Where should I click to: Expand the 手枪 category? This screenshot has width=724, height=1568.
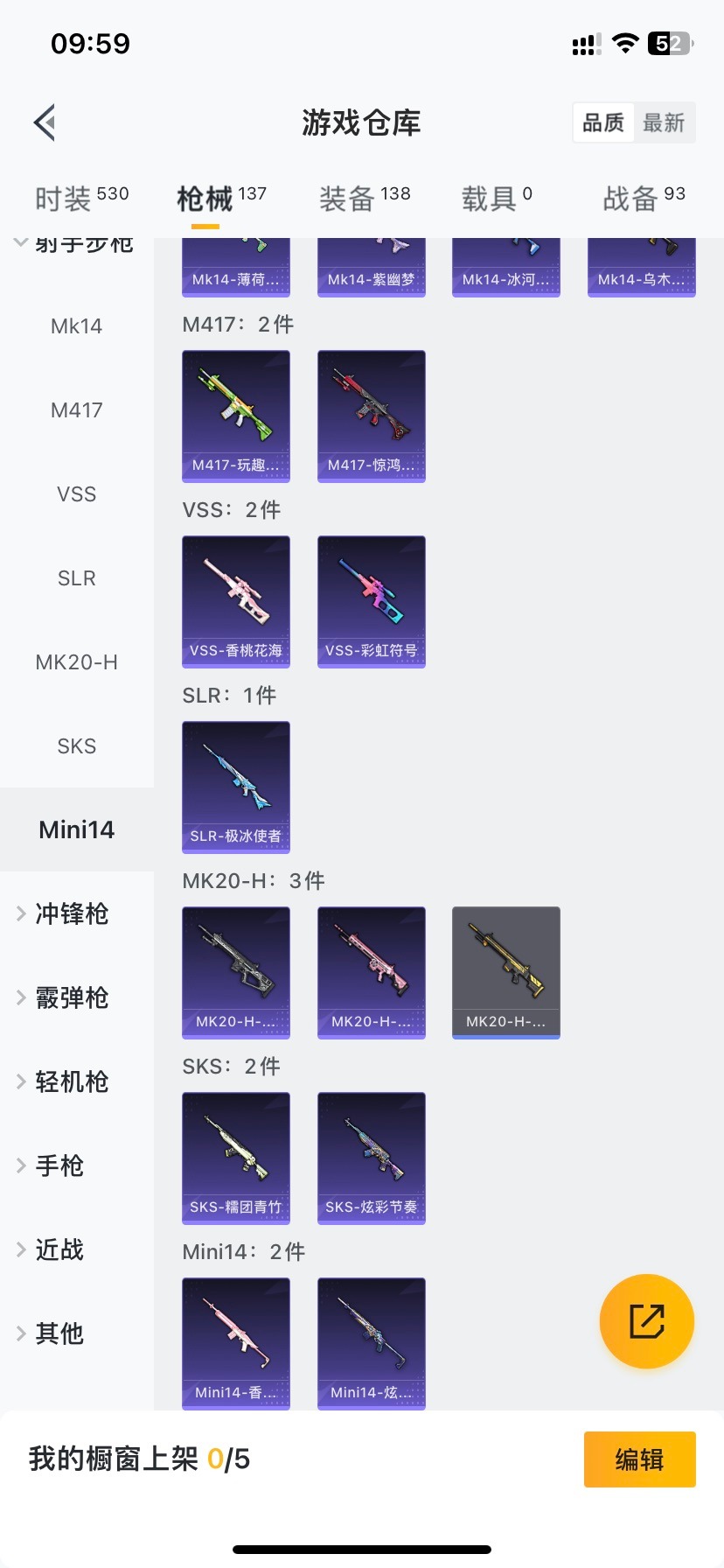coord(59,1165)
